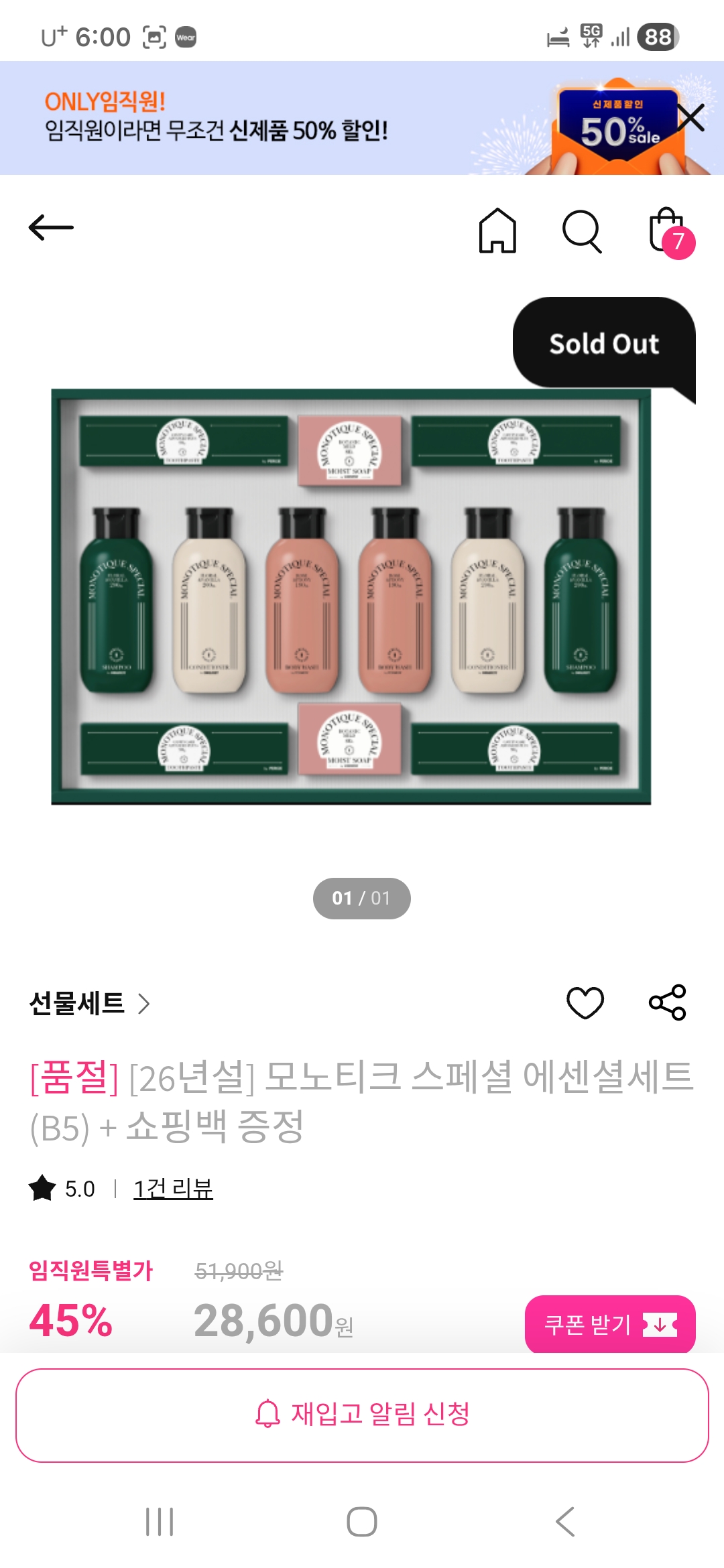Screen dimensions: 724x1568
Task: Open product search
Action: point(581,232)
